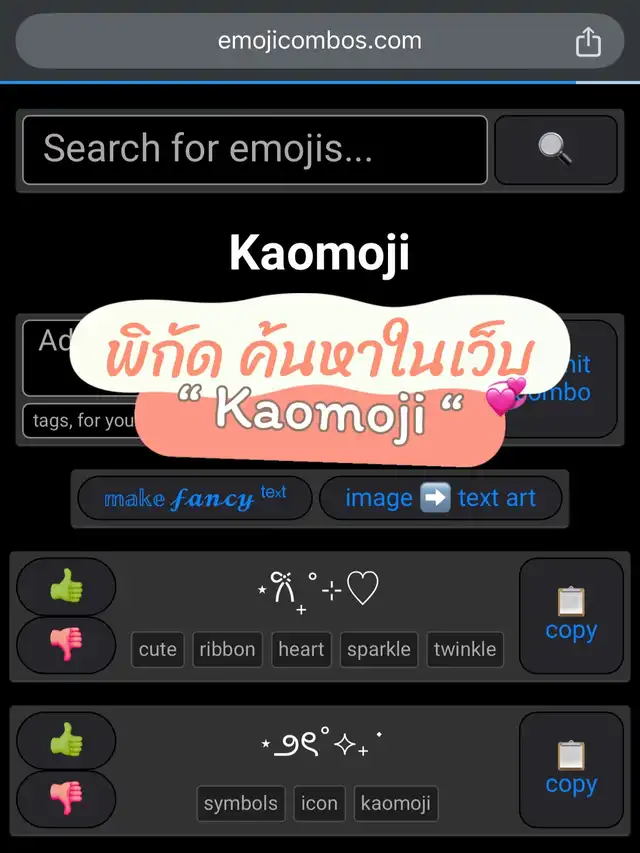Image resolution: width=640 pixels, height=853 pixels.
Task: Select the sparkle tag
Action: (x=379, y=649)
